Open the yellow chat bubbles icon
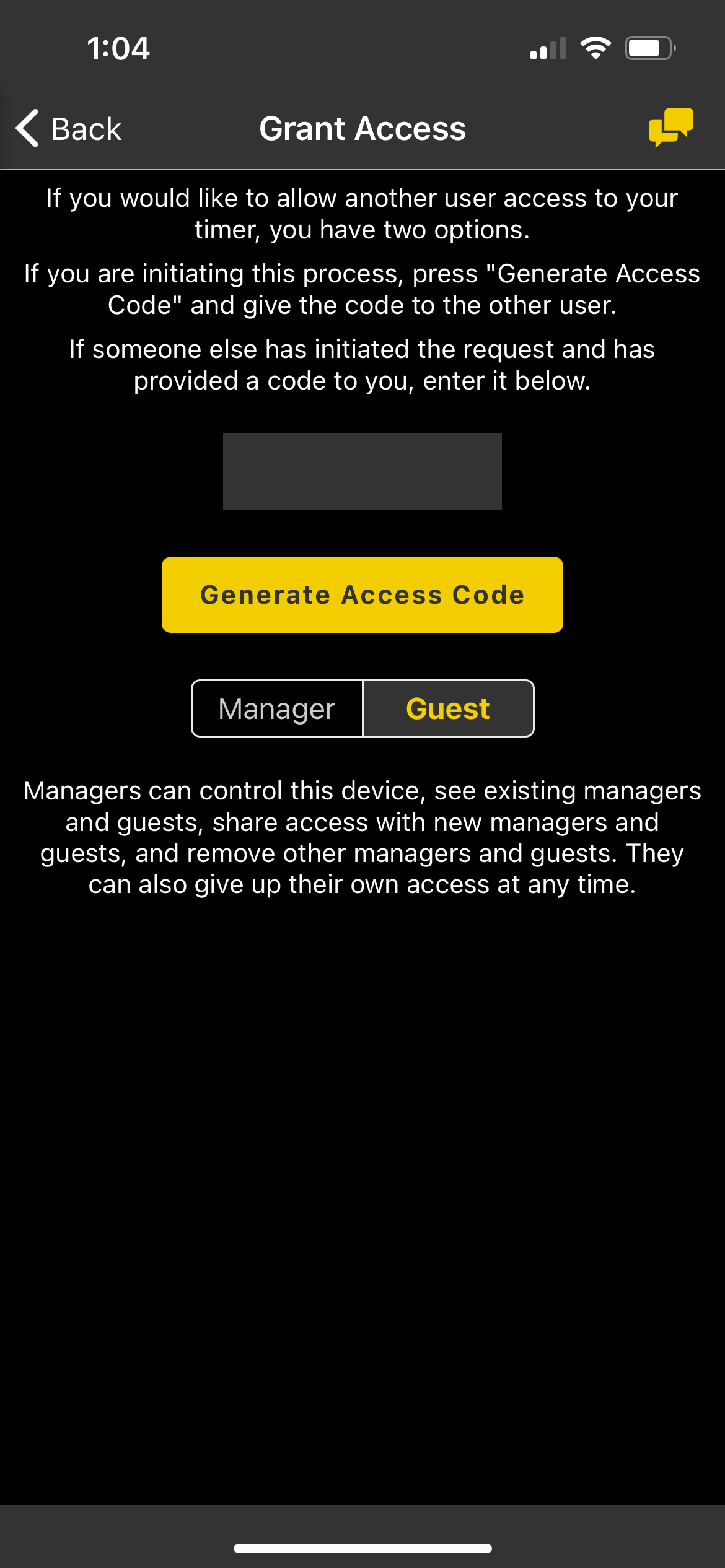725x1568 pixels. tap(670, 128)
